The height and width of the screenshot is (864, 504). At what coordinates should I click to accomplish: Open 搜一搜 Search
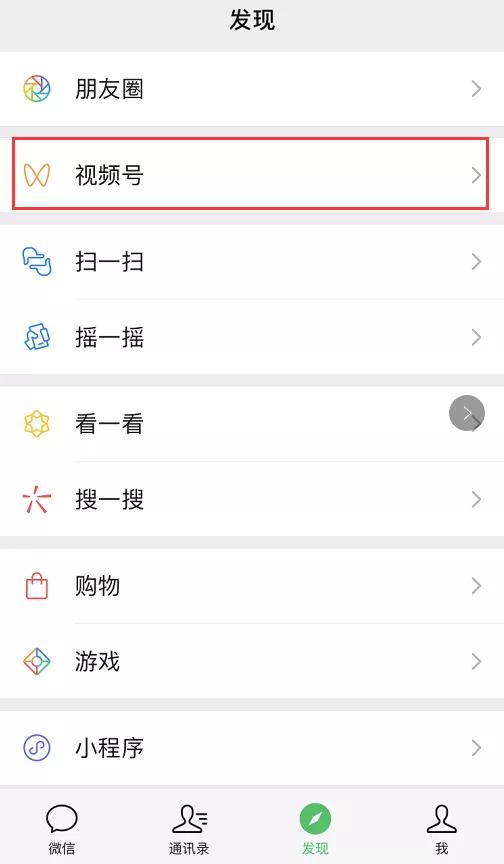point(252,499)
